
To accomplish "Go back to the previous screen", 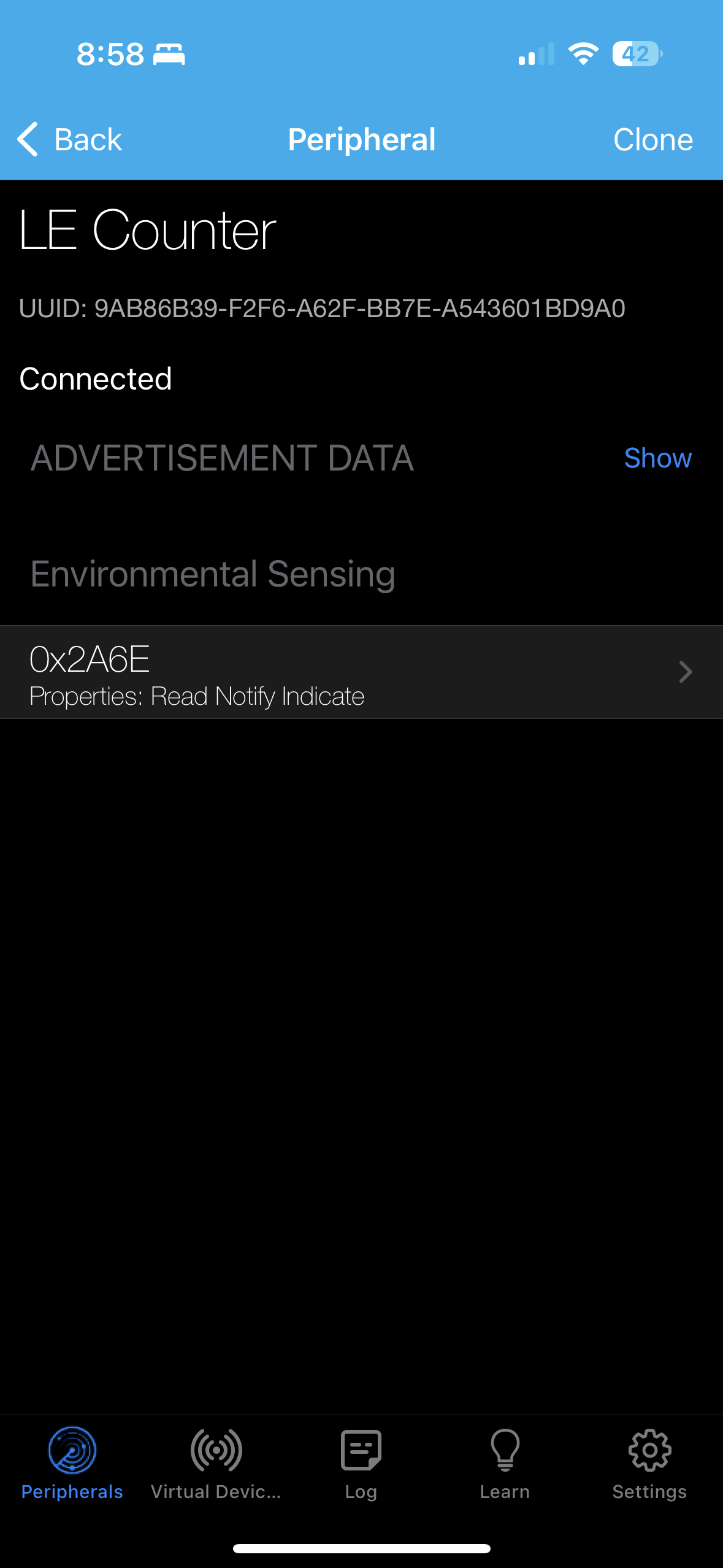I will 70,140.
